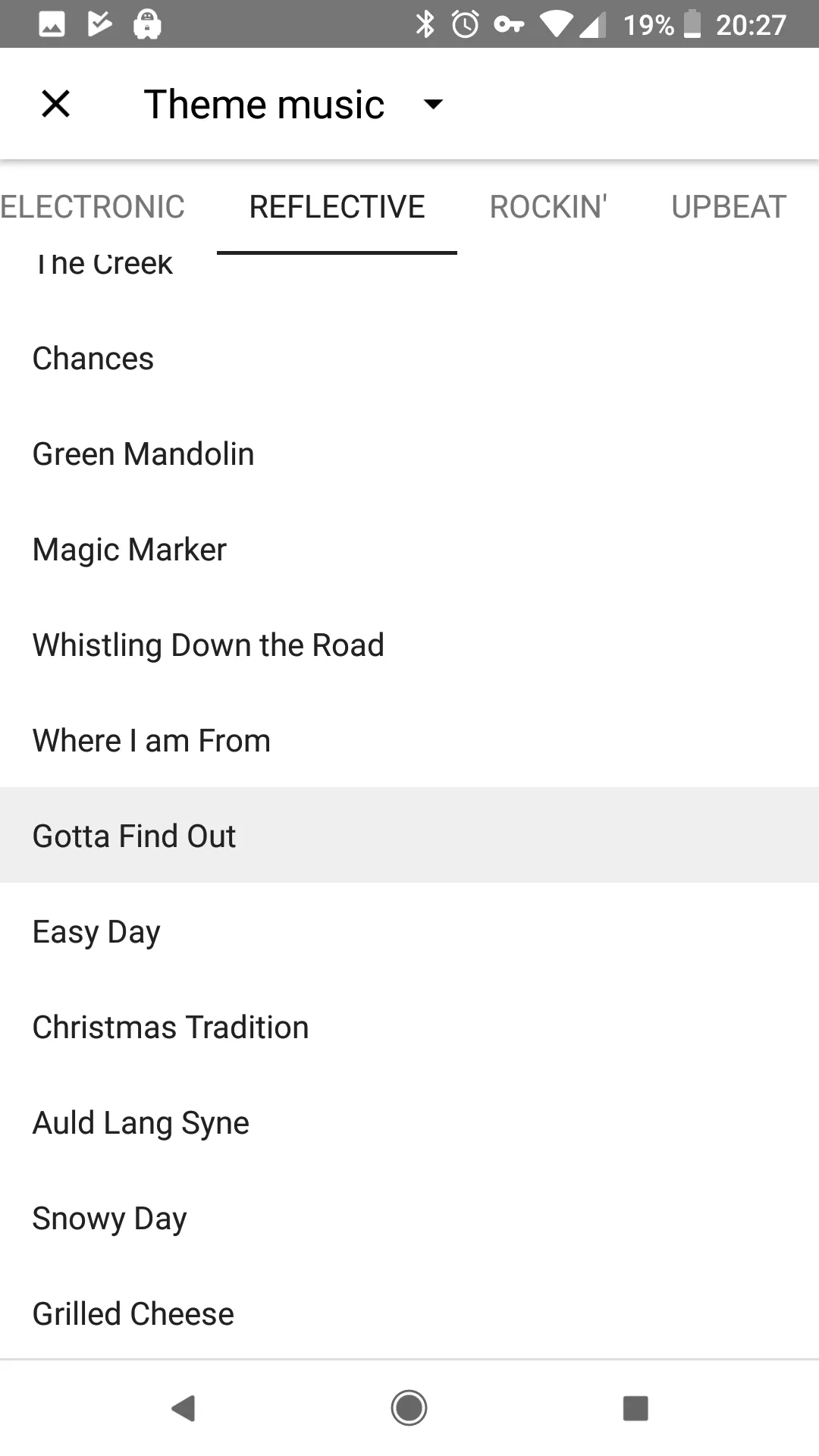
Task: Tap the system home button
Action: [409, 1408]
